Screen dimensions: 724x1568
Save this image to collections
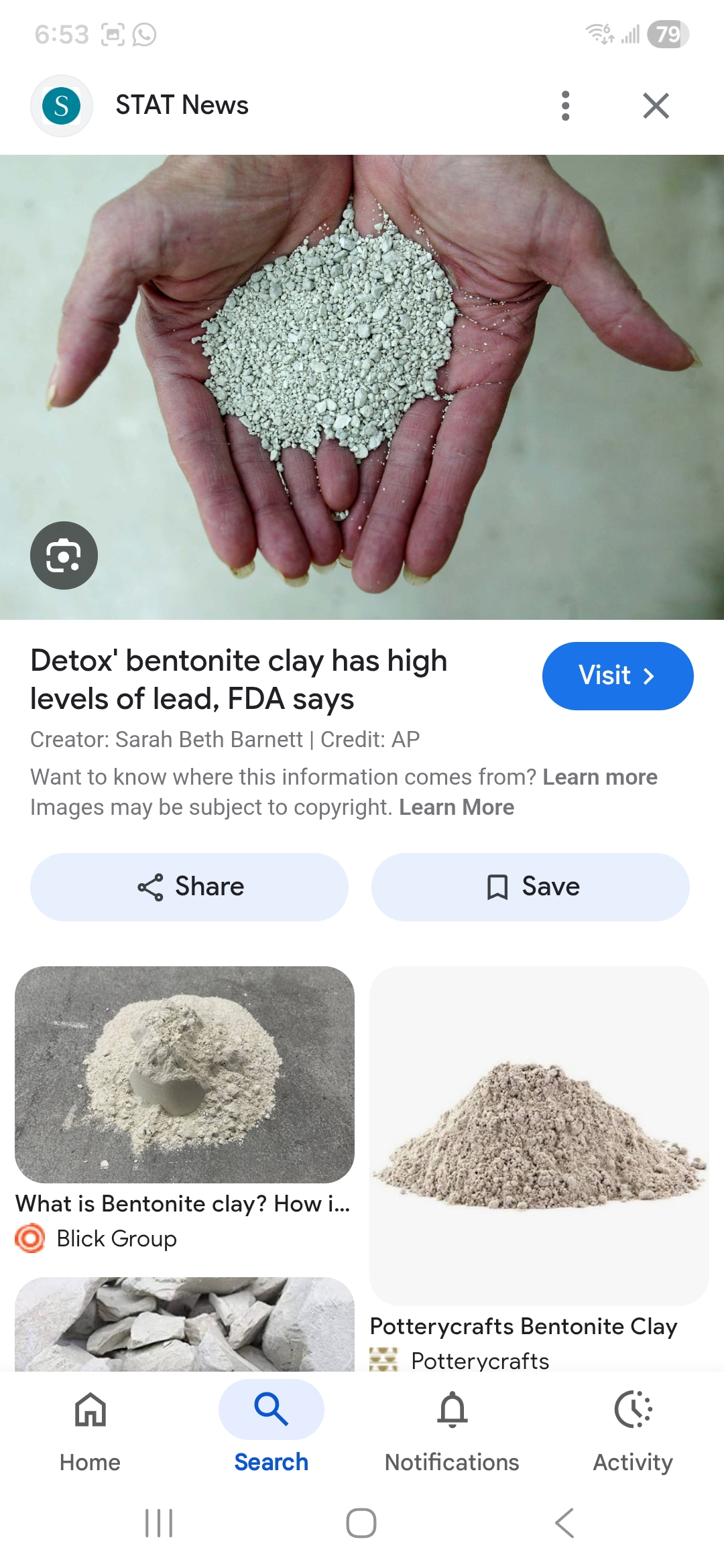tap(530, 887)
